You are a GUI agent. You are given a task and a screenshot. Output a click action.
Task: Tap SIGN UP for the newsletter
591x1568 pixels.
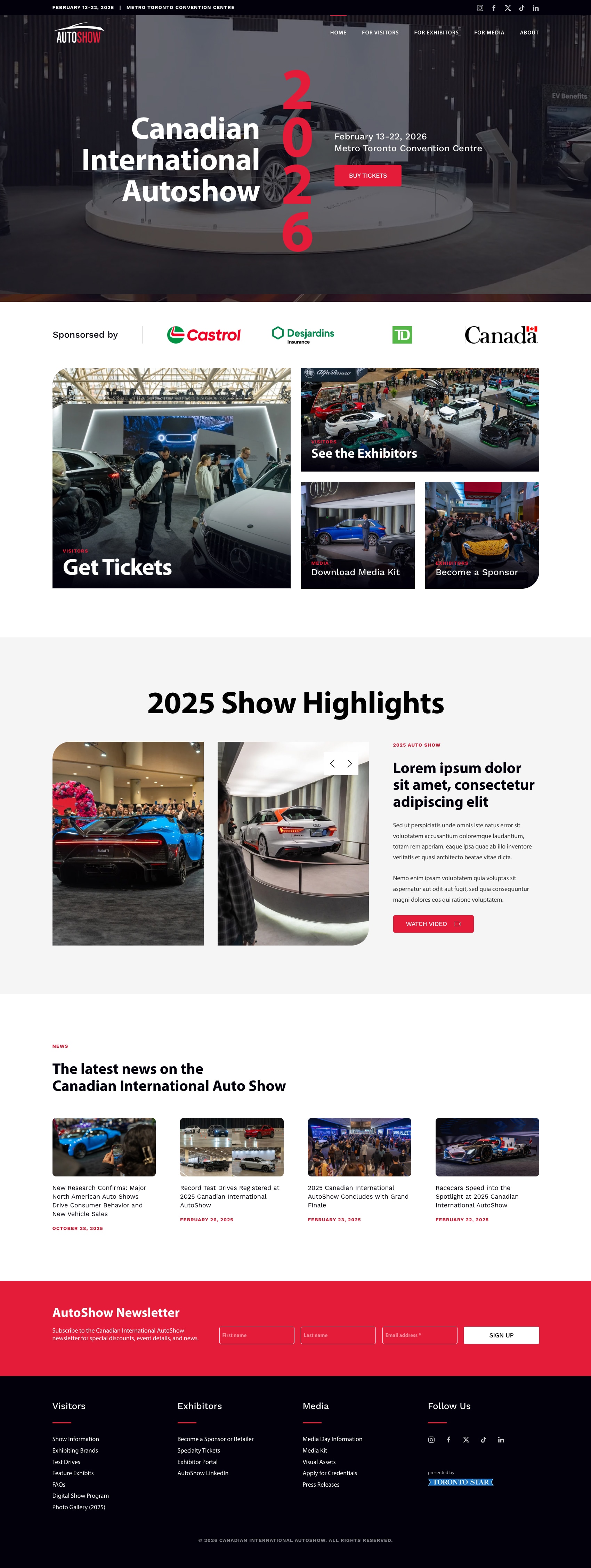501,1335
